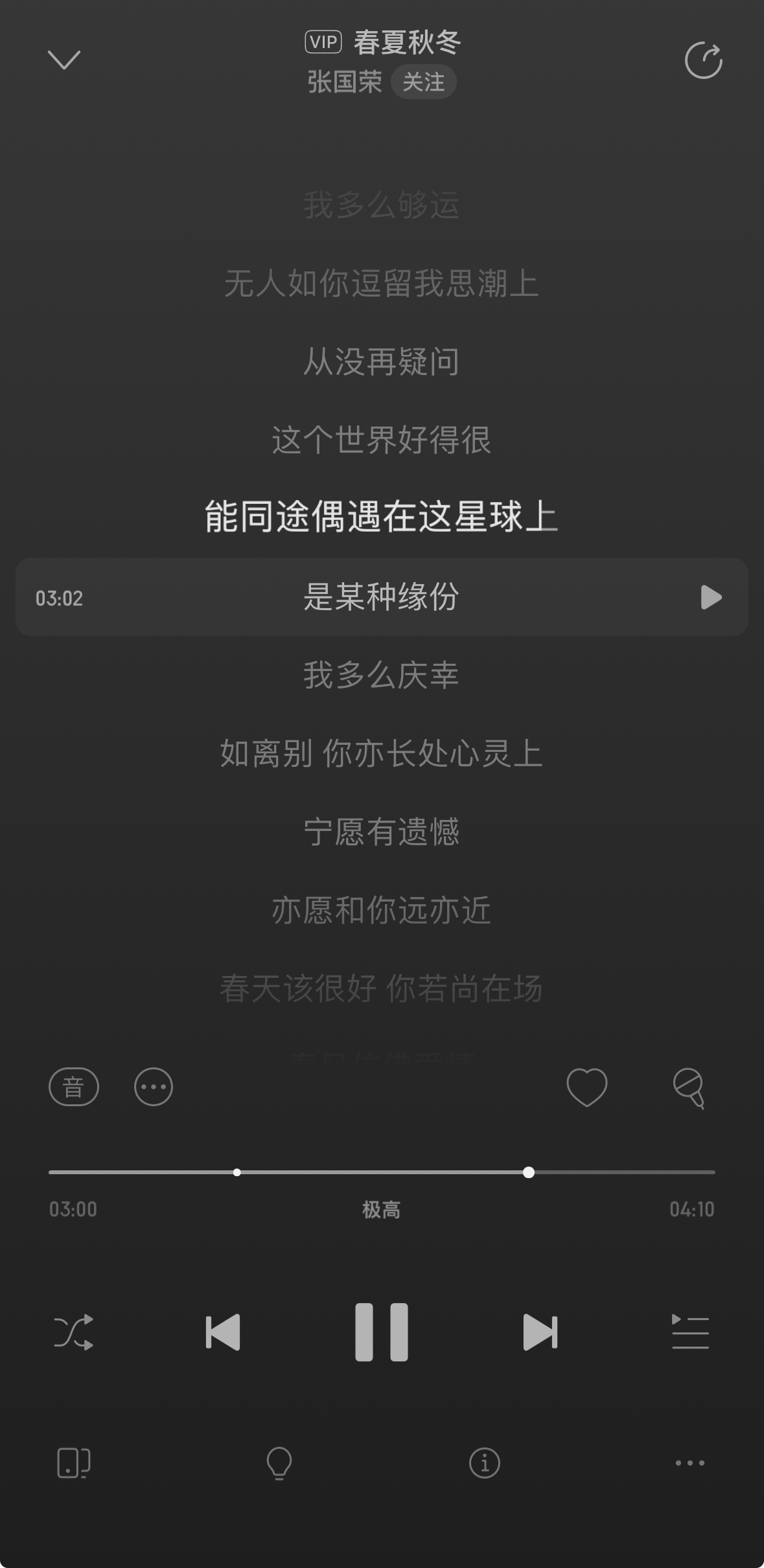
Task: View song info with the i icon
Action: tap(485, 1463)
